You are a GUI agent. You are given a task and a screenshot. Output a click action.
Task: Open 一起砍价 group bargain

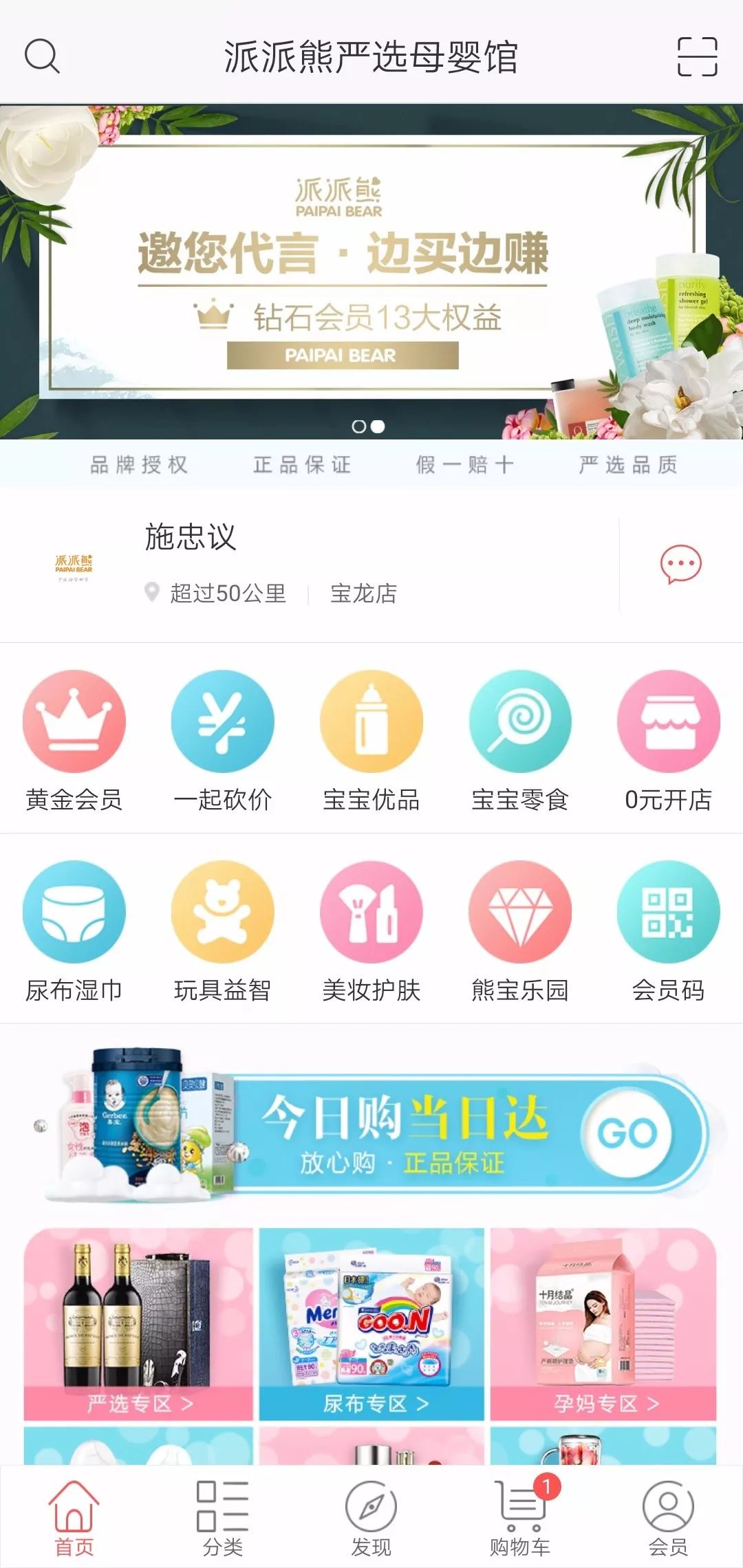point(222,741)
